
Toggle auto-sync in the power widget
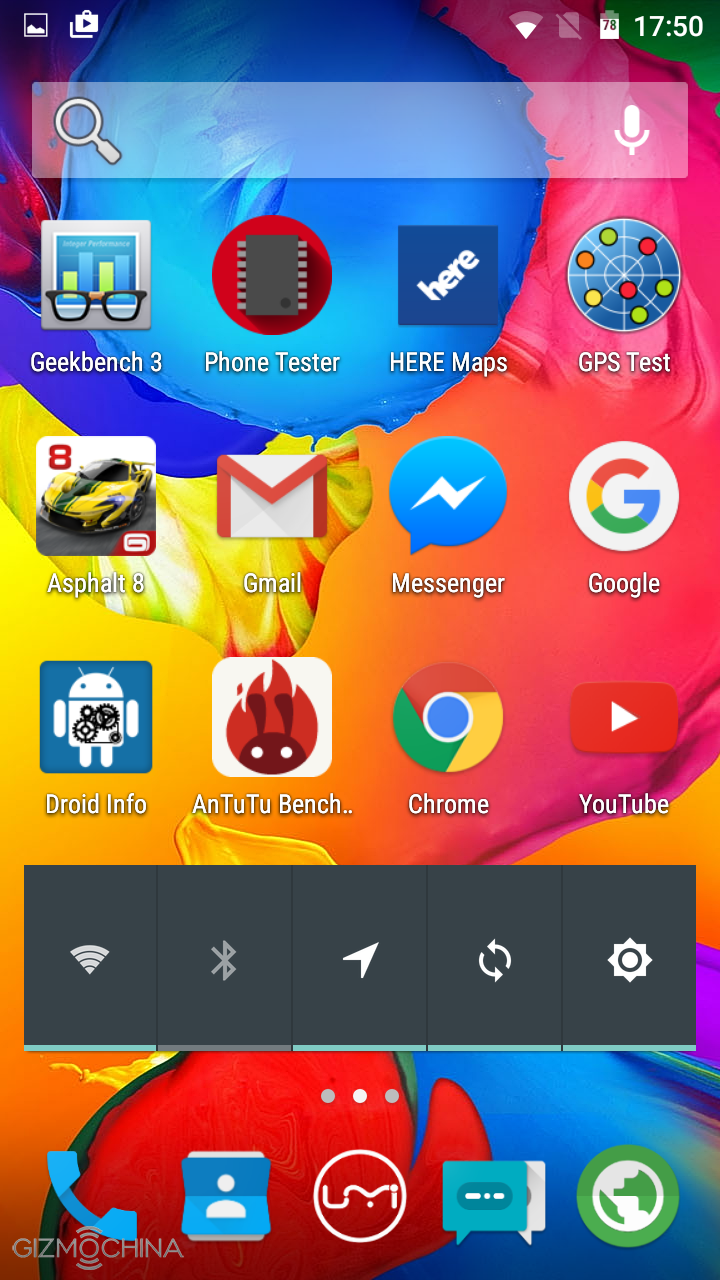pyautogui.click(x=495, y=960)
